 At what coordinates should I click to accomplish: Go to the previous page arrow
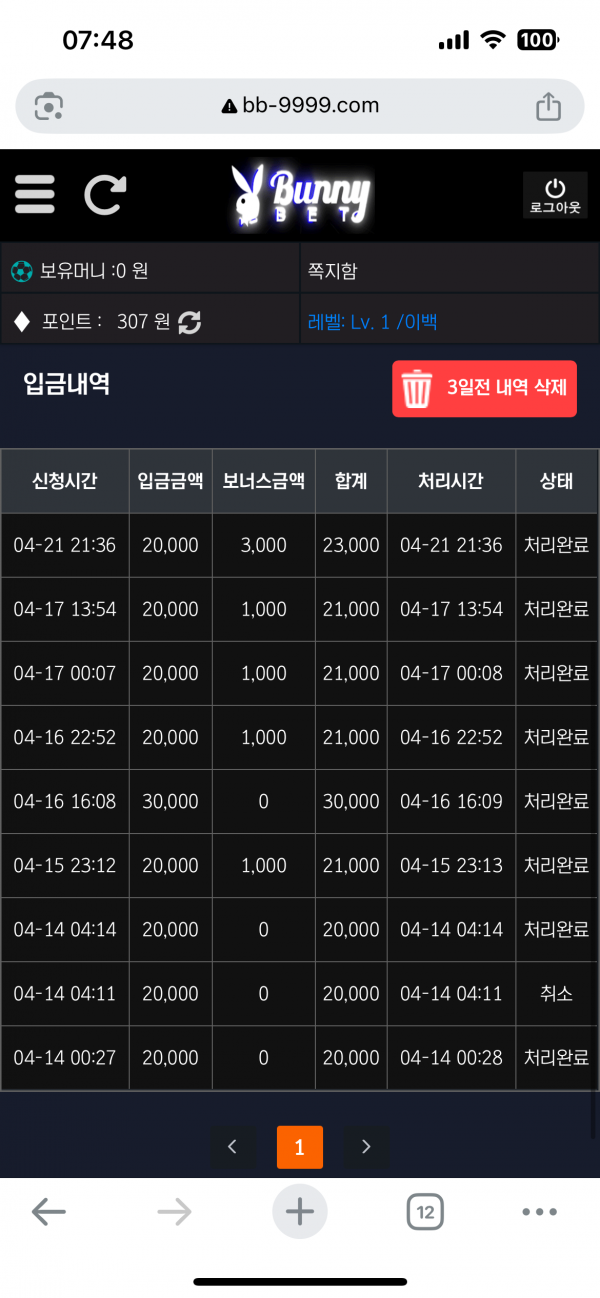(x=233, y=1147)
